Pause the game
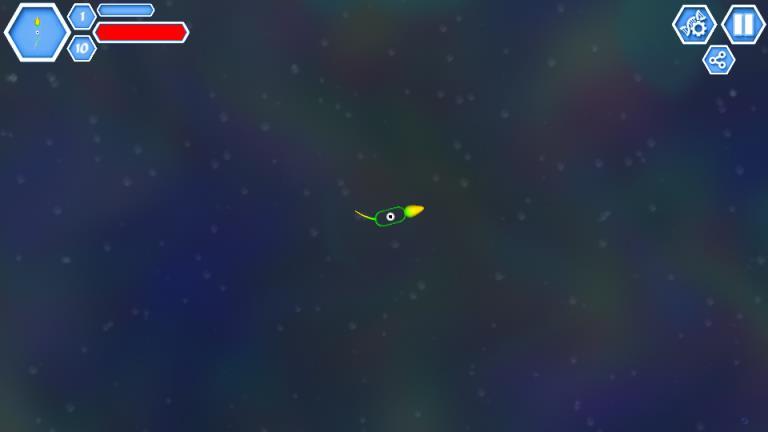The height and width of the screenshot is (432, 768). click(x=743, y=24)
